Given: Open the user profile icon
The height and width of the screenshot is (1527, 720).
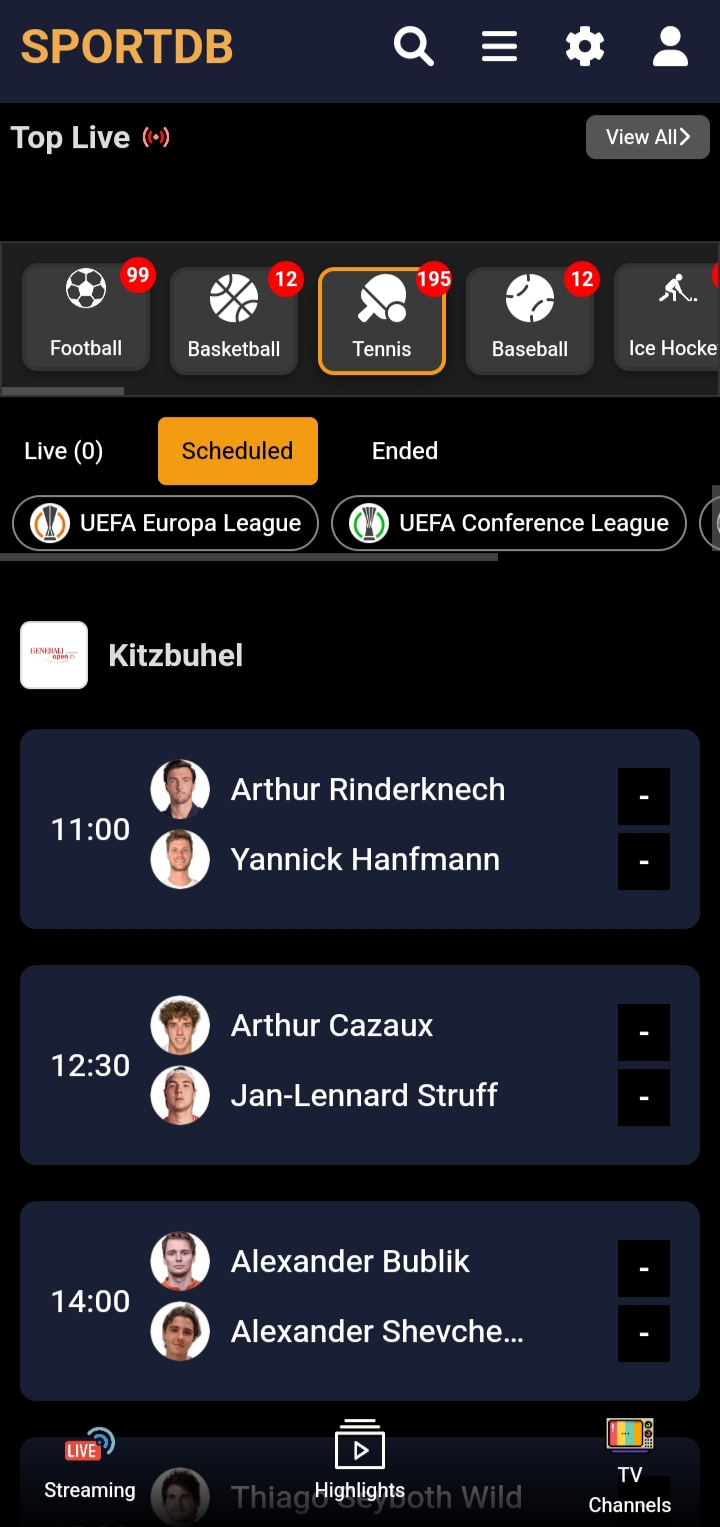Looking at the screenshot, I should (669, 45).
